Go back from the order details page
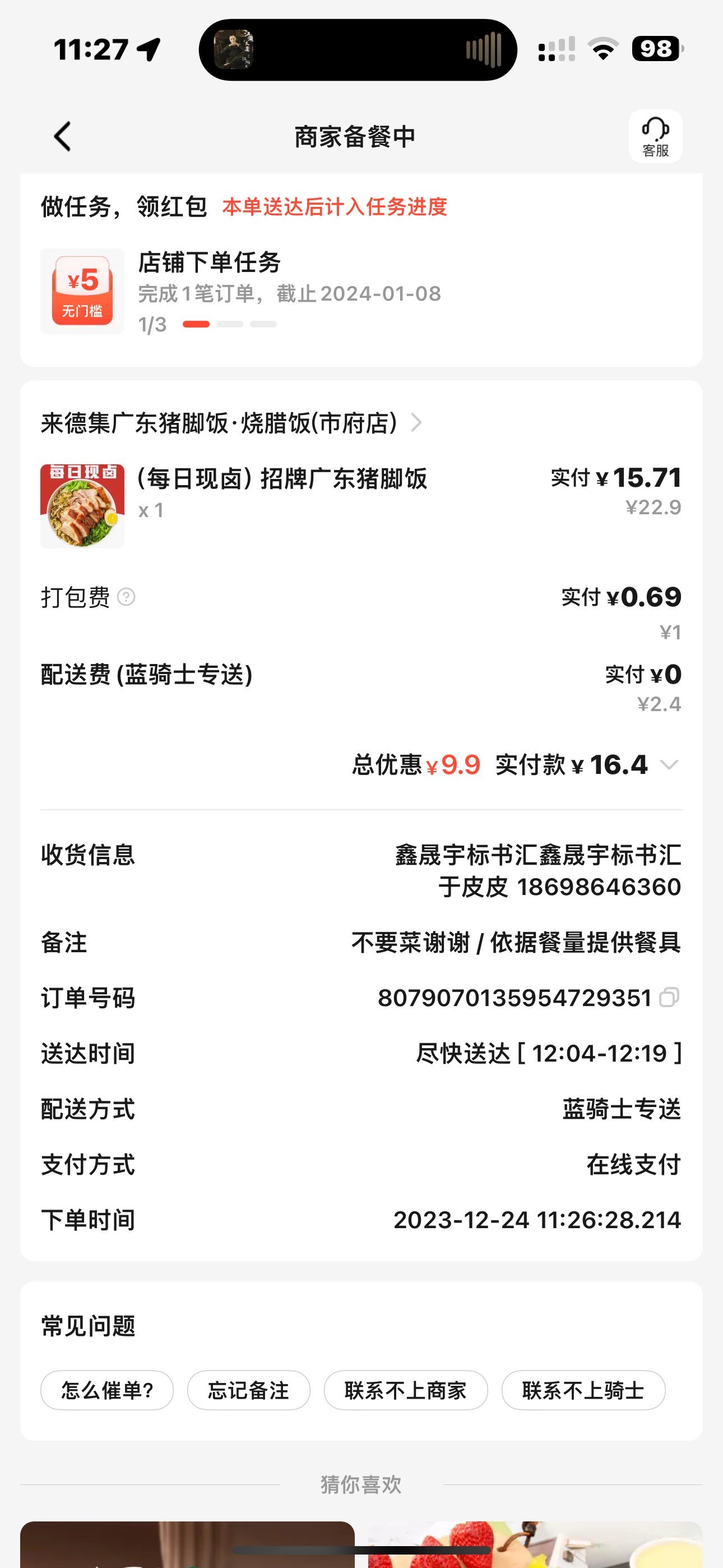 click(63, 136)
